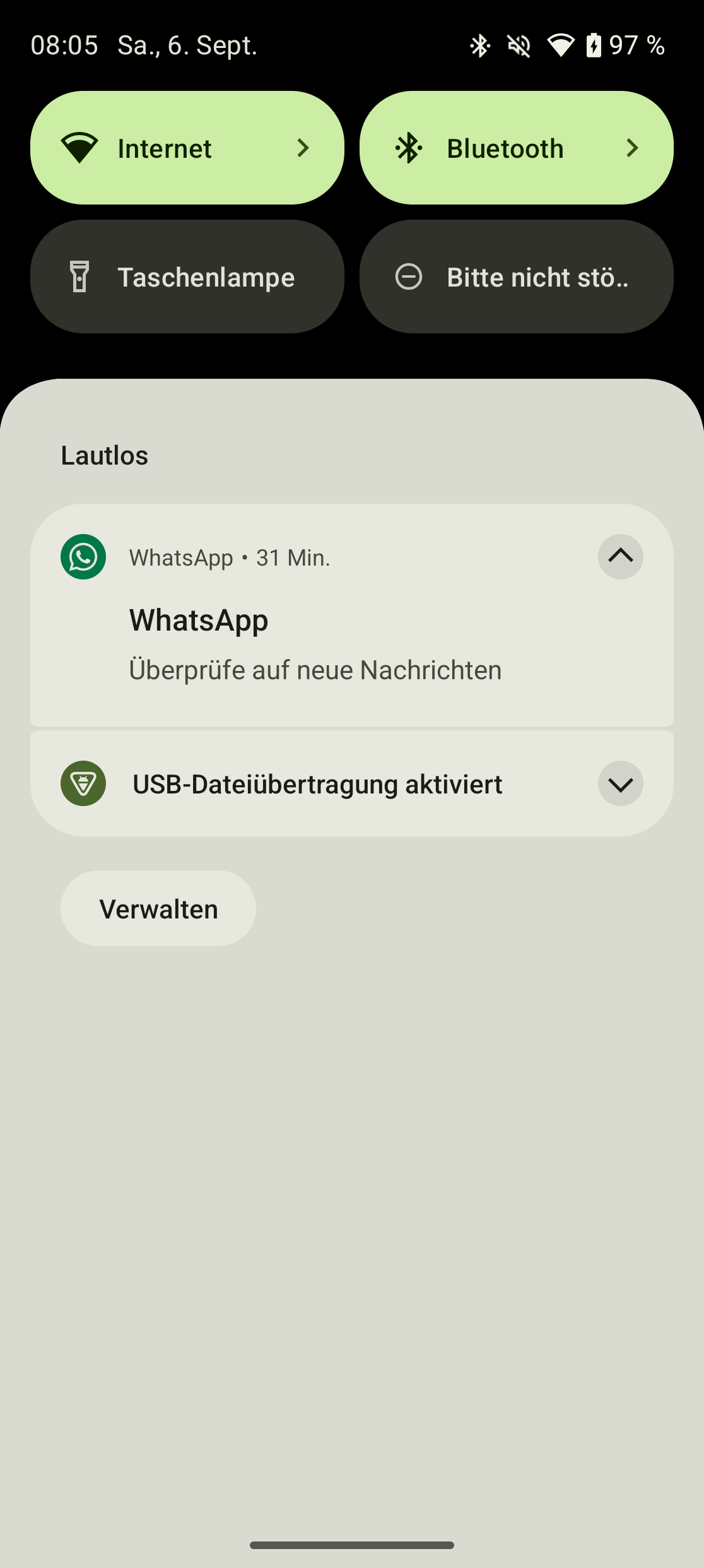
Task: Open the Internet quick settings tile
Action: click(187, 148)
